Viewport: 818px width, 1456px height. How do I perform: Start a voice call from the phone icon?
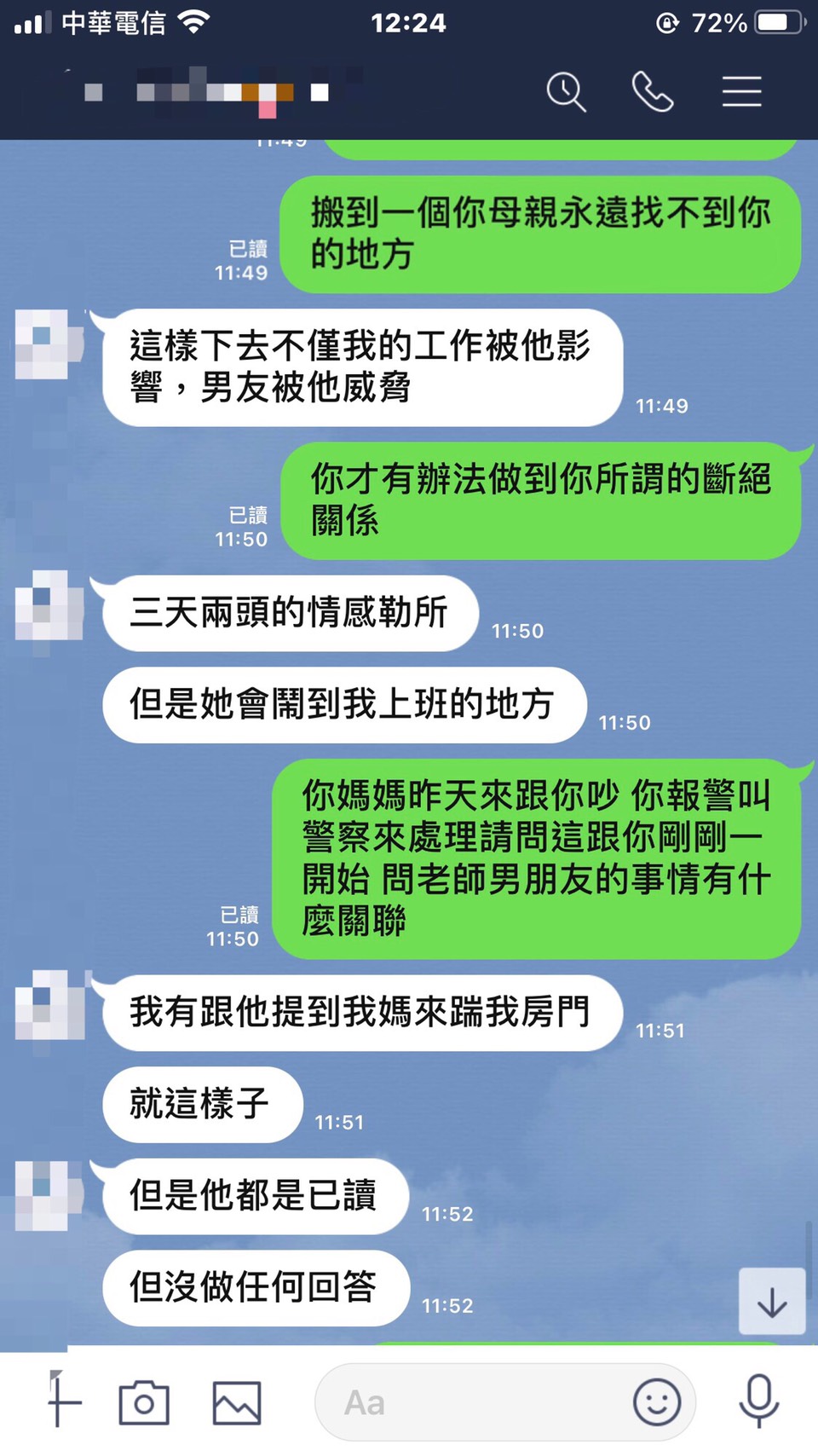(653, 92)
